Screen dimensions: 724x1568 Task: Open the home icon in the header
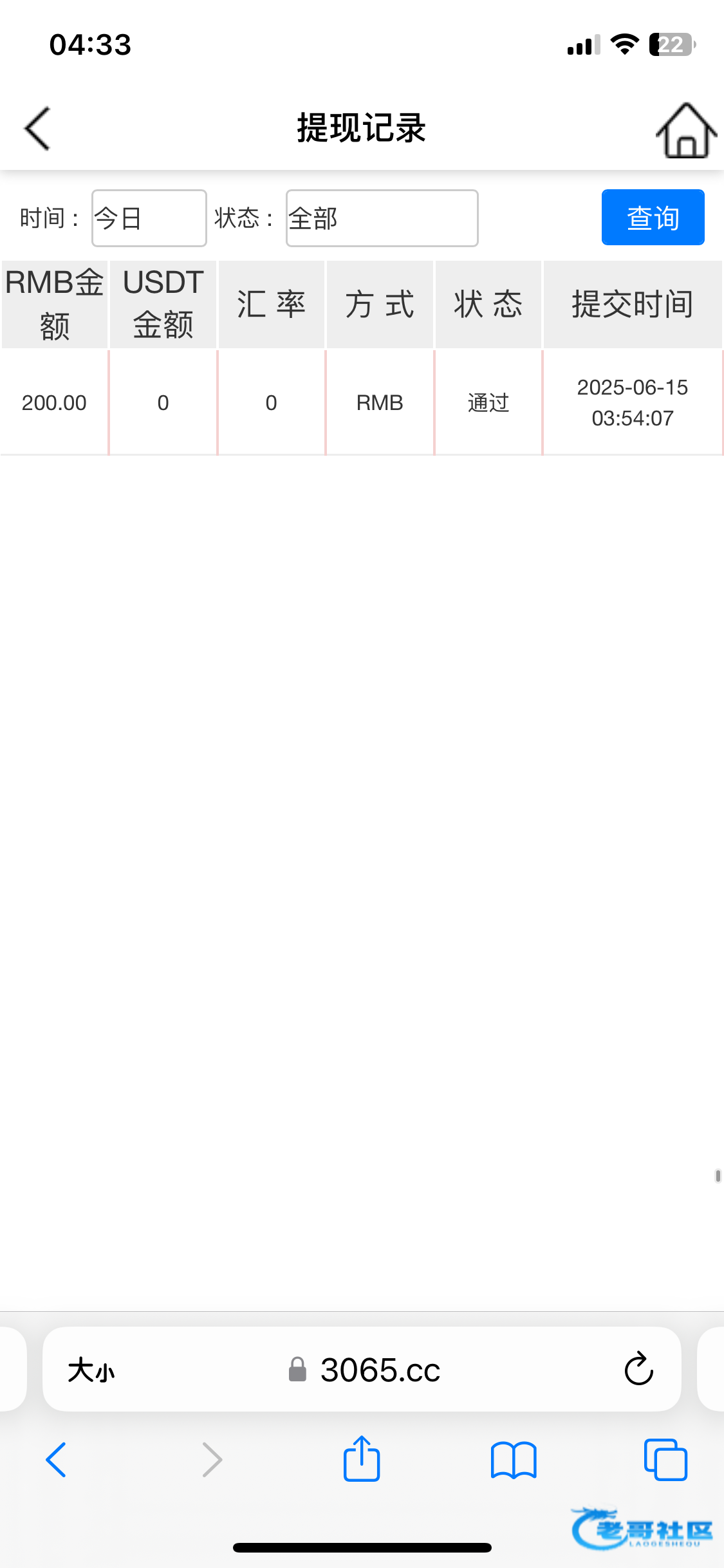686,131
